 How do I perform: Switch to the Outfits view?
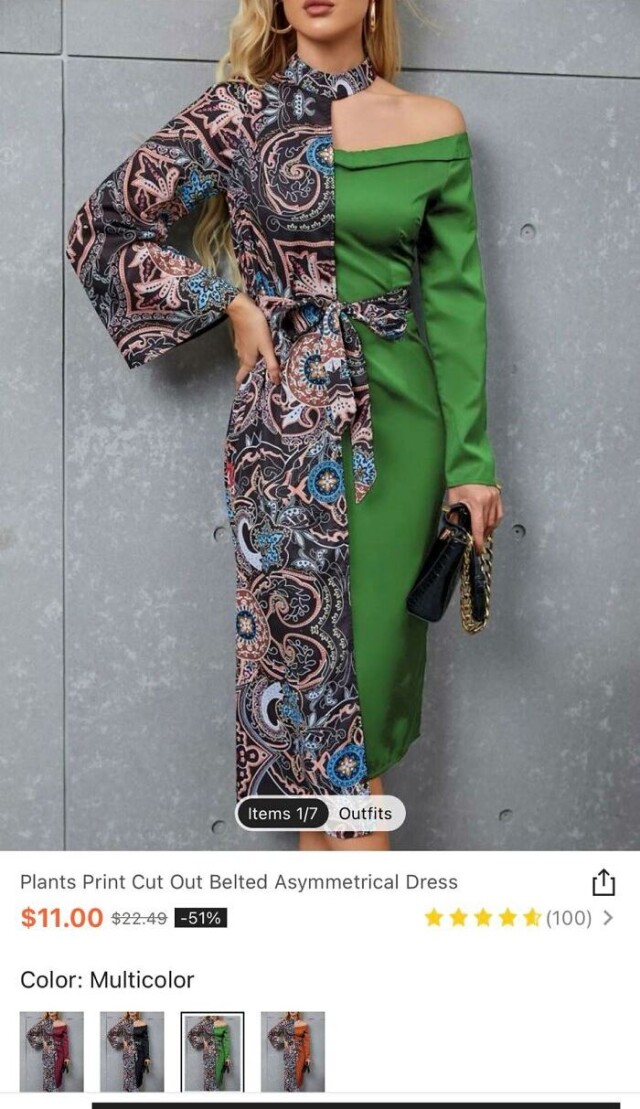tap(365, 813)
